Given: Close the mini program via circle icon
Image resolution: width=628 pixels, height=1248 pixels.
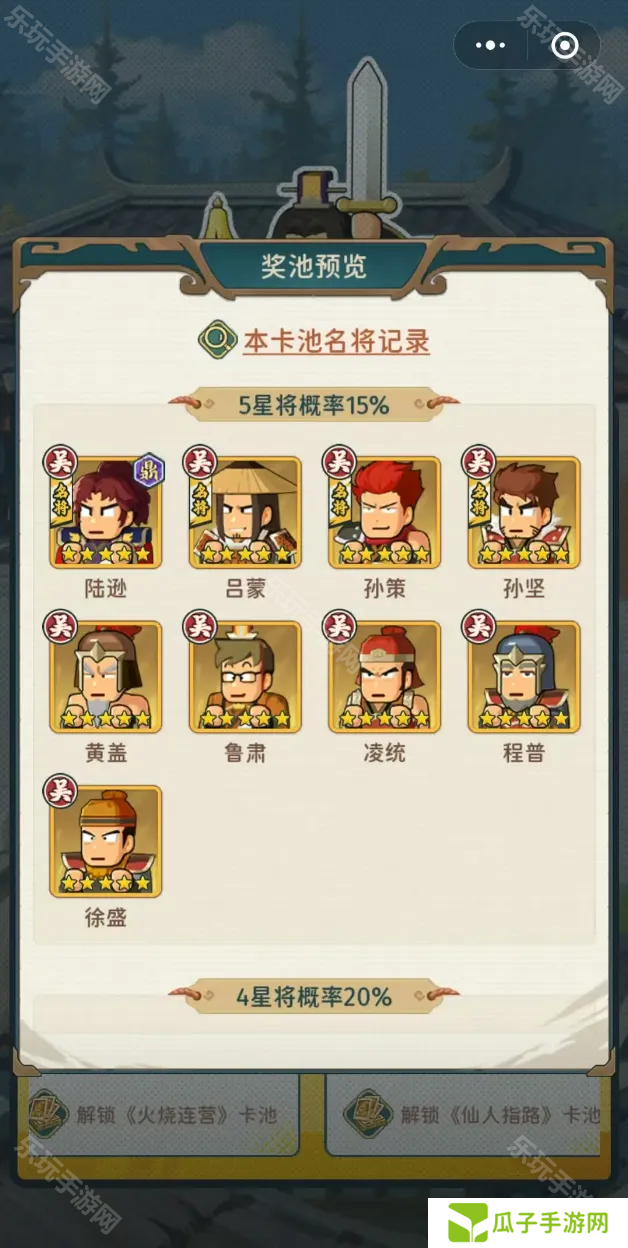Looking at the screenshot, I should [564, 46].
